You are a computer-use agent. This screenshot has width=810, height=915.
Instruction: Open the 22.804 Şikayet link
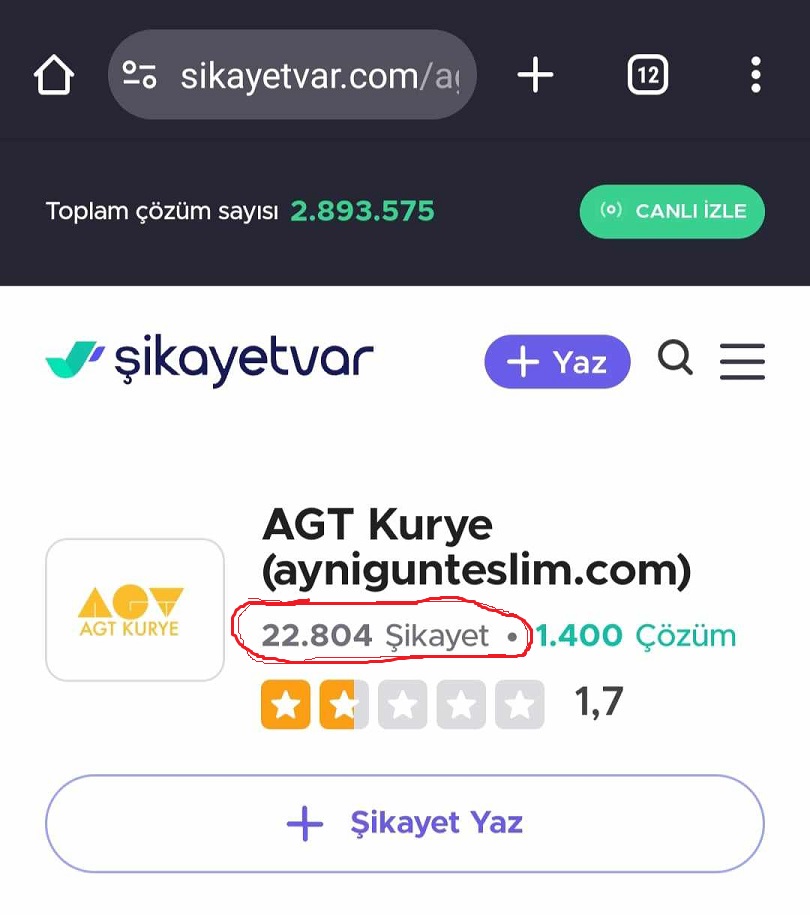(x=375, y=635)
